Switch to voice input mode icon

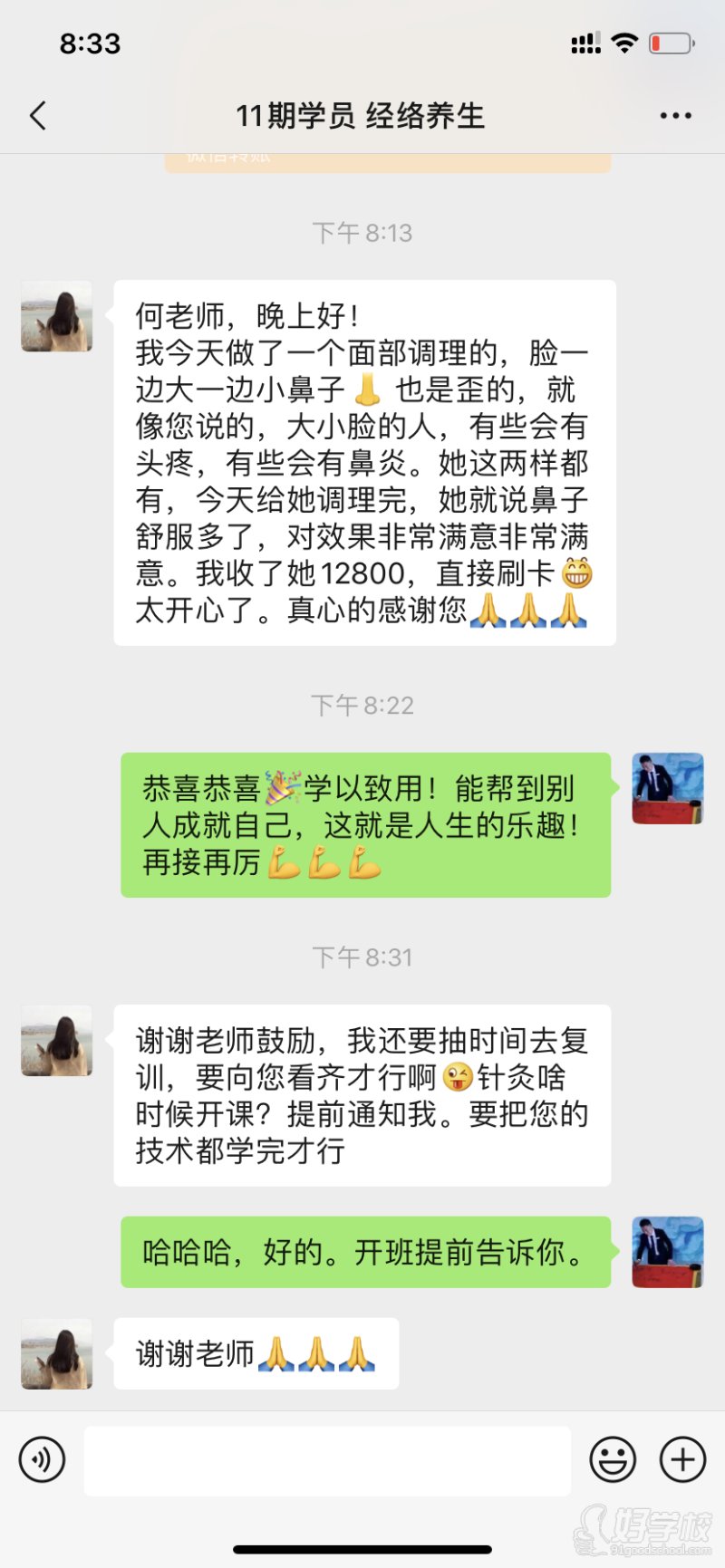pos(42,1459)
